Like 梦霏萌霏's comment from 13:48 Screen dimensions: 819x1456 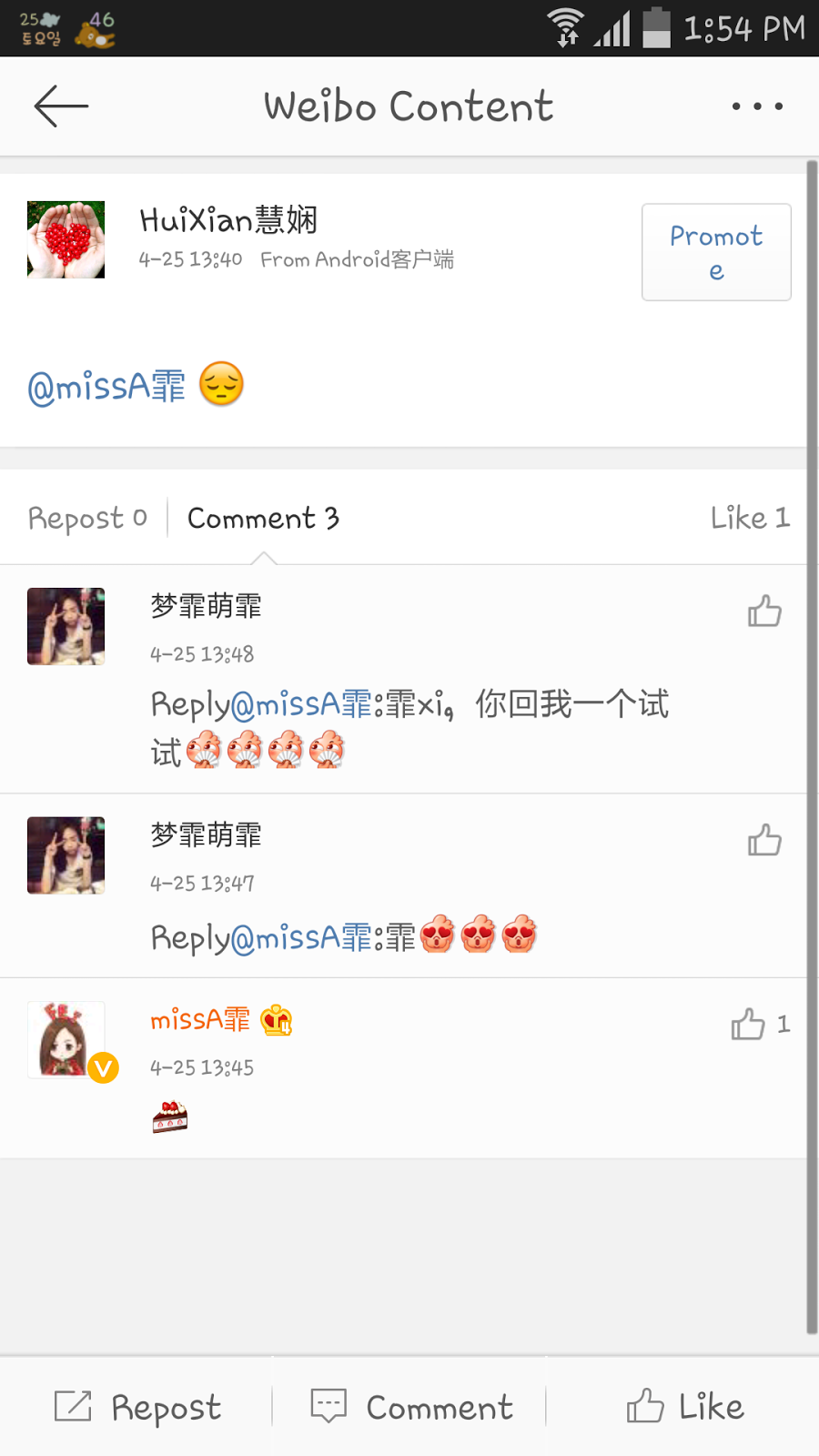pyautogui.click(x=764, y=612)
